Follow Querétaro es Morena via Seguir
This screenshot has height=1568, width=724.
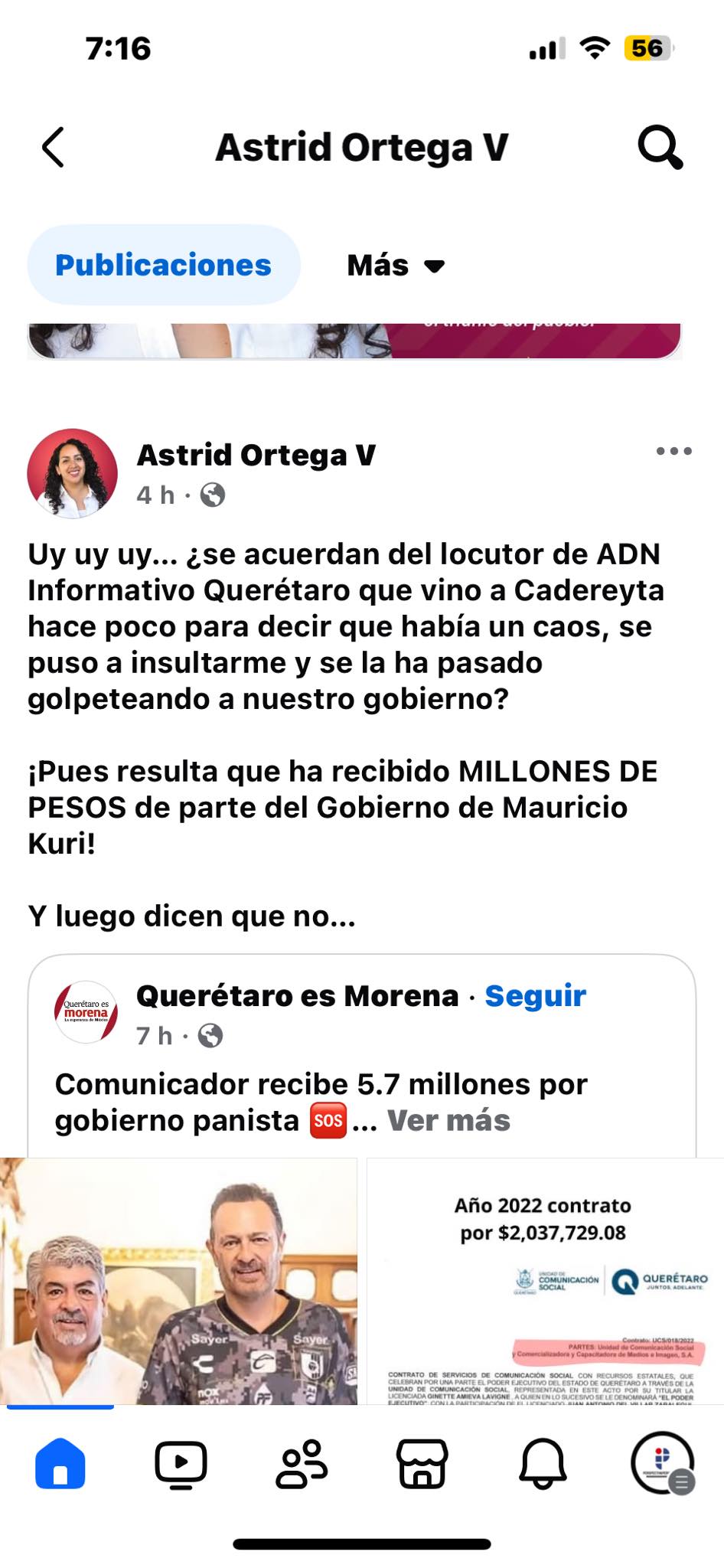coord(536,995)
